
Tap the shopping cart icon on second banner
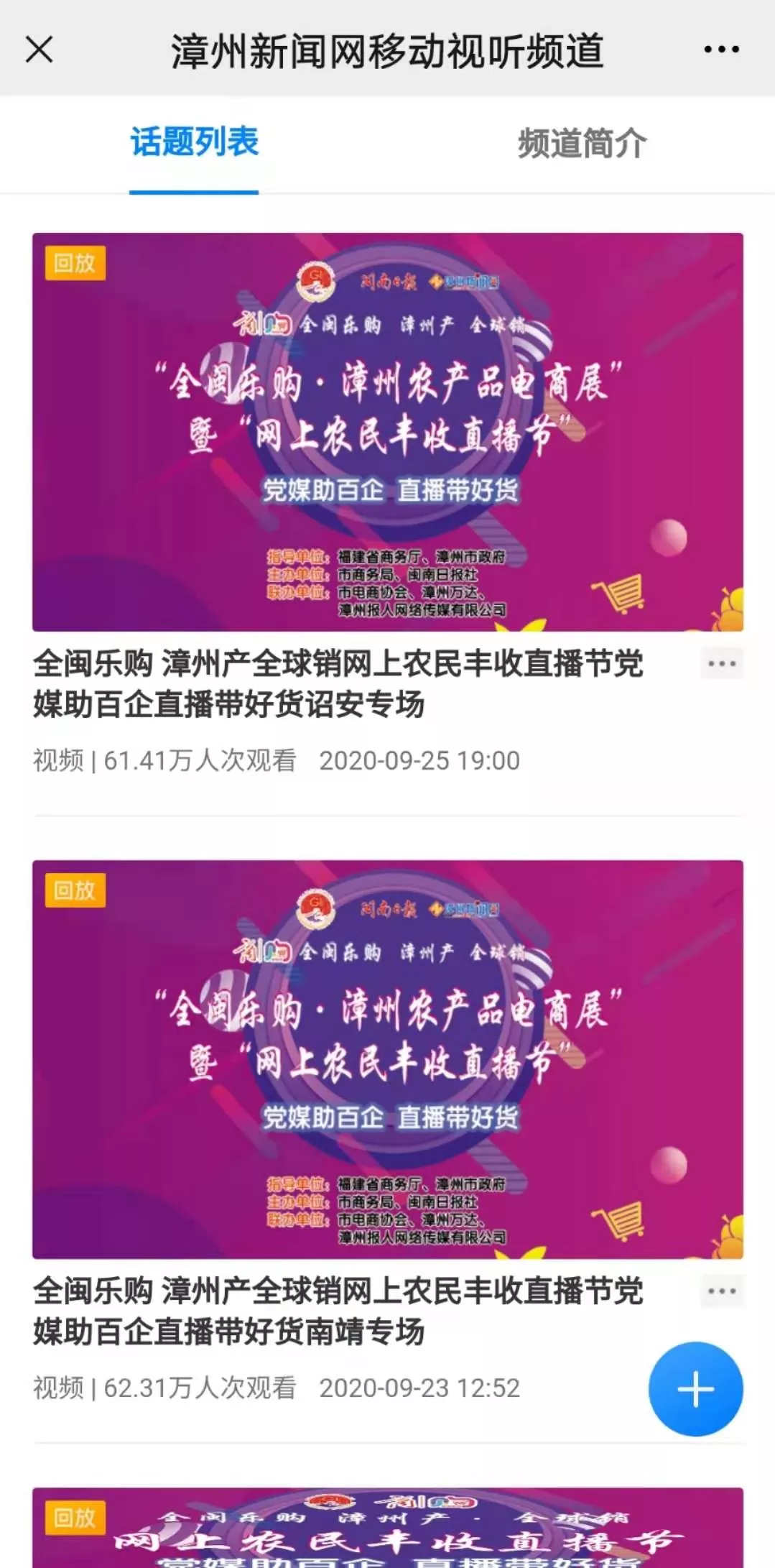(x=619, y=1219)
